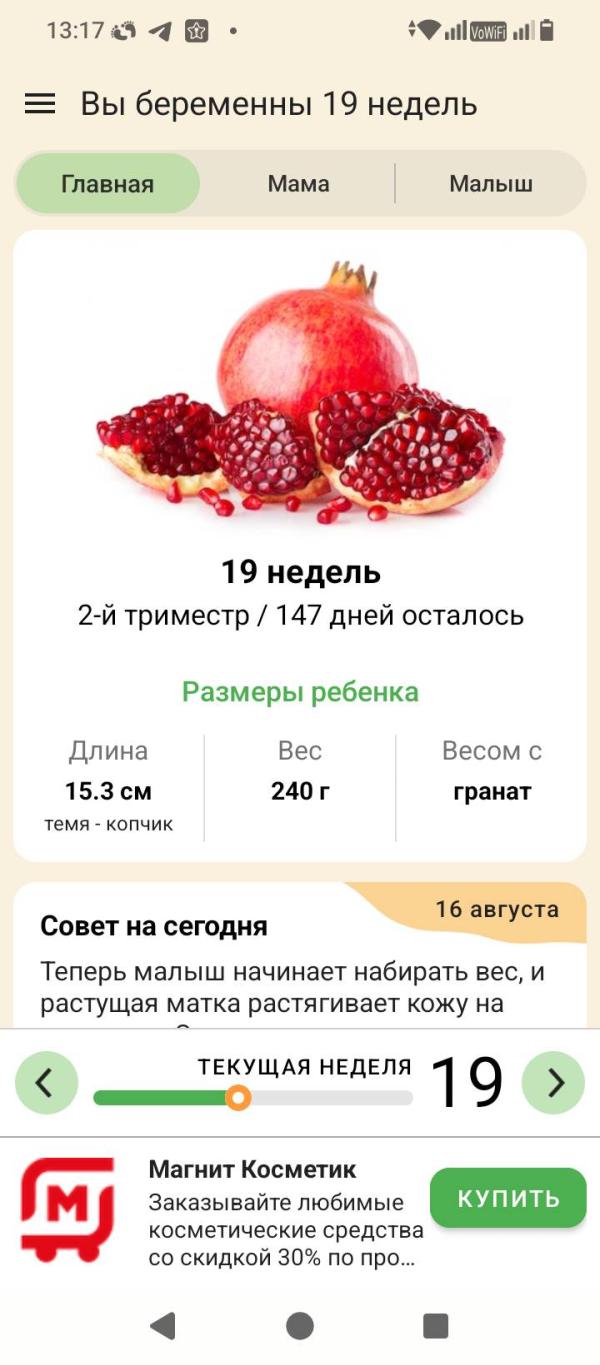Go to the next pregnancy week

553,1082
